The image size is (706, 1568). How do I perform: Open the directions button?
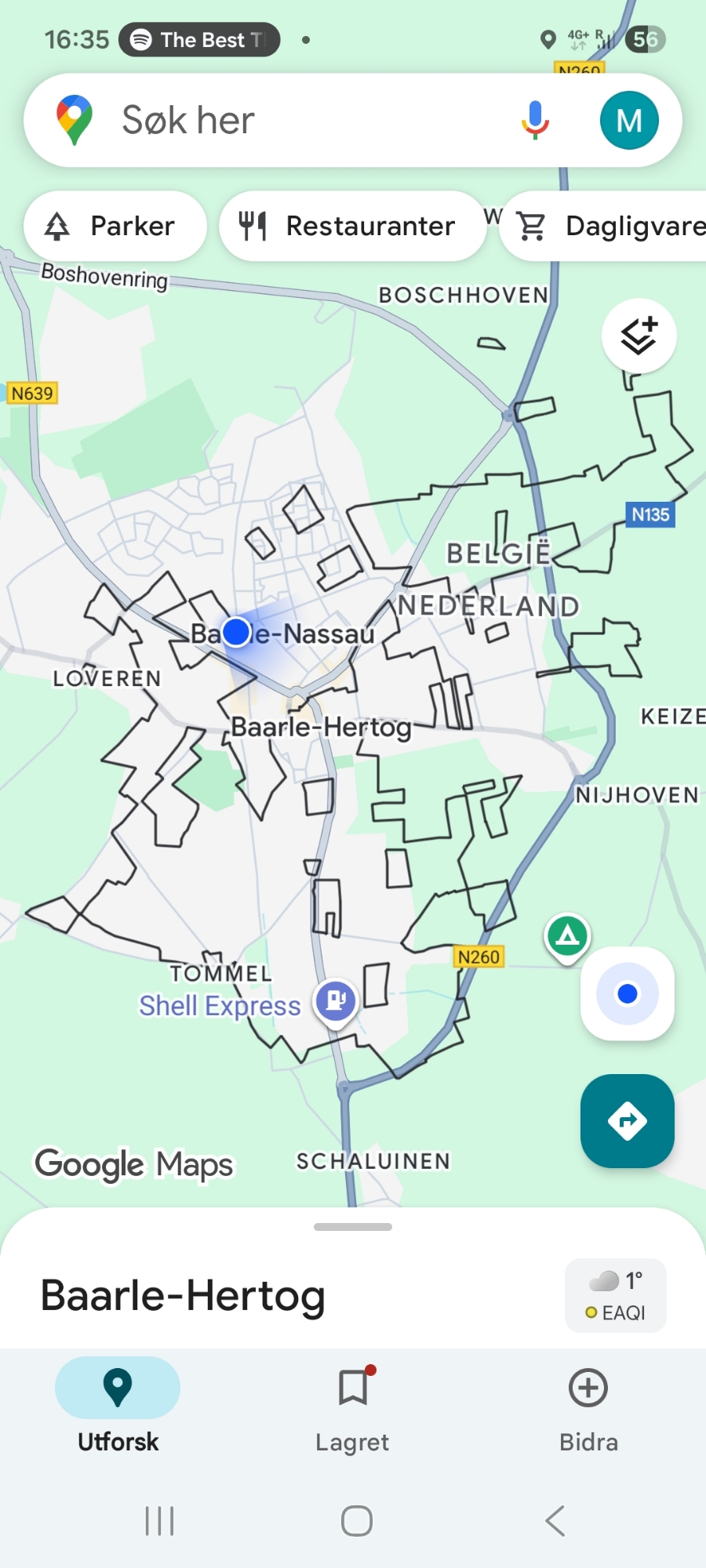pyautogui.click(x=627, y=1120)
